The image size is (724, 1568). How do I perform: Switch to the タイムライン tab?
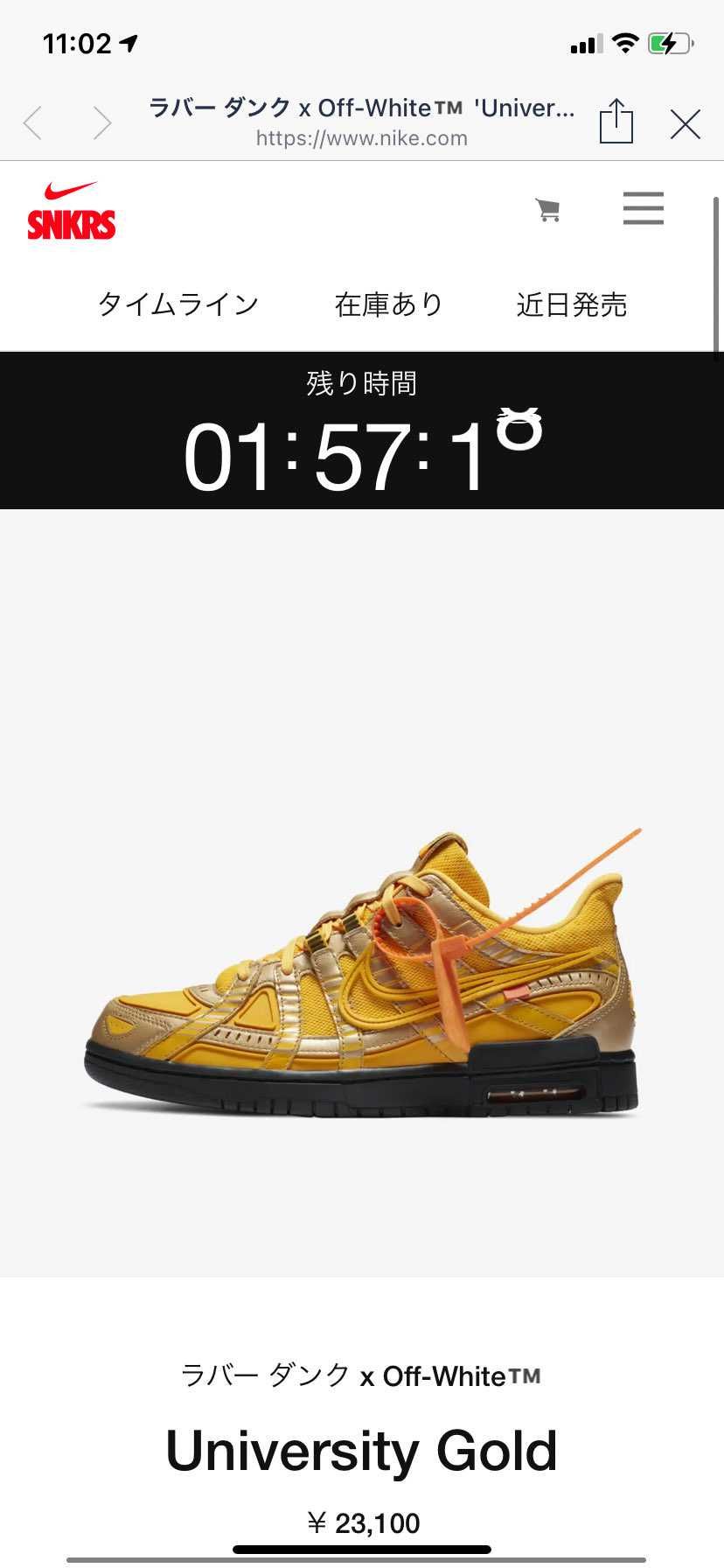(178, 304)
